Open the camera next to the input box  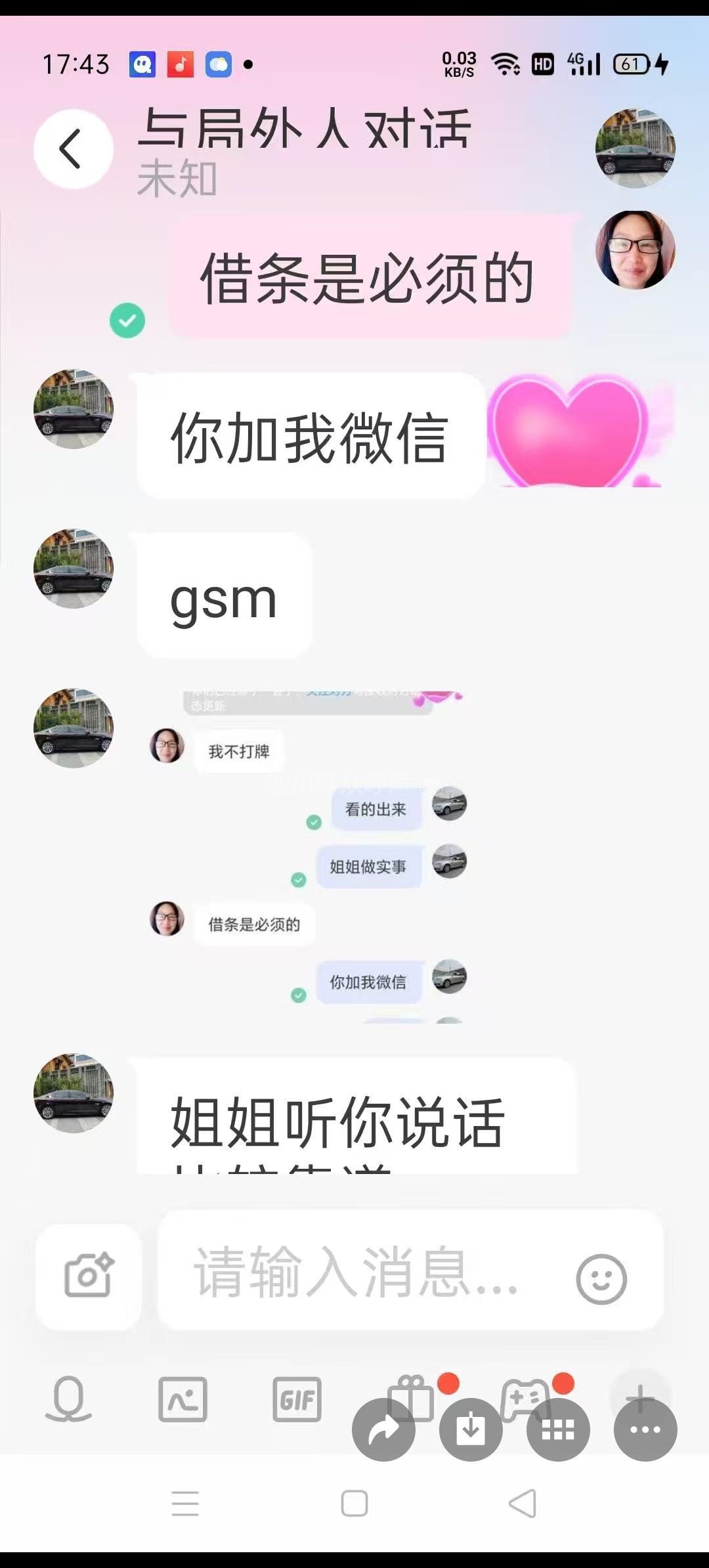(89, 1276)
